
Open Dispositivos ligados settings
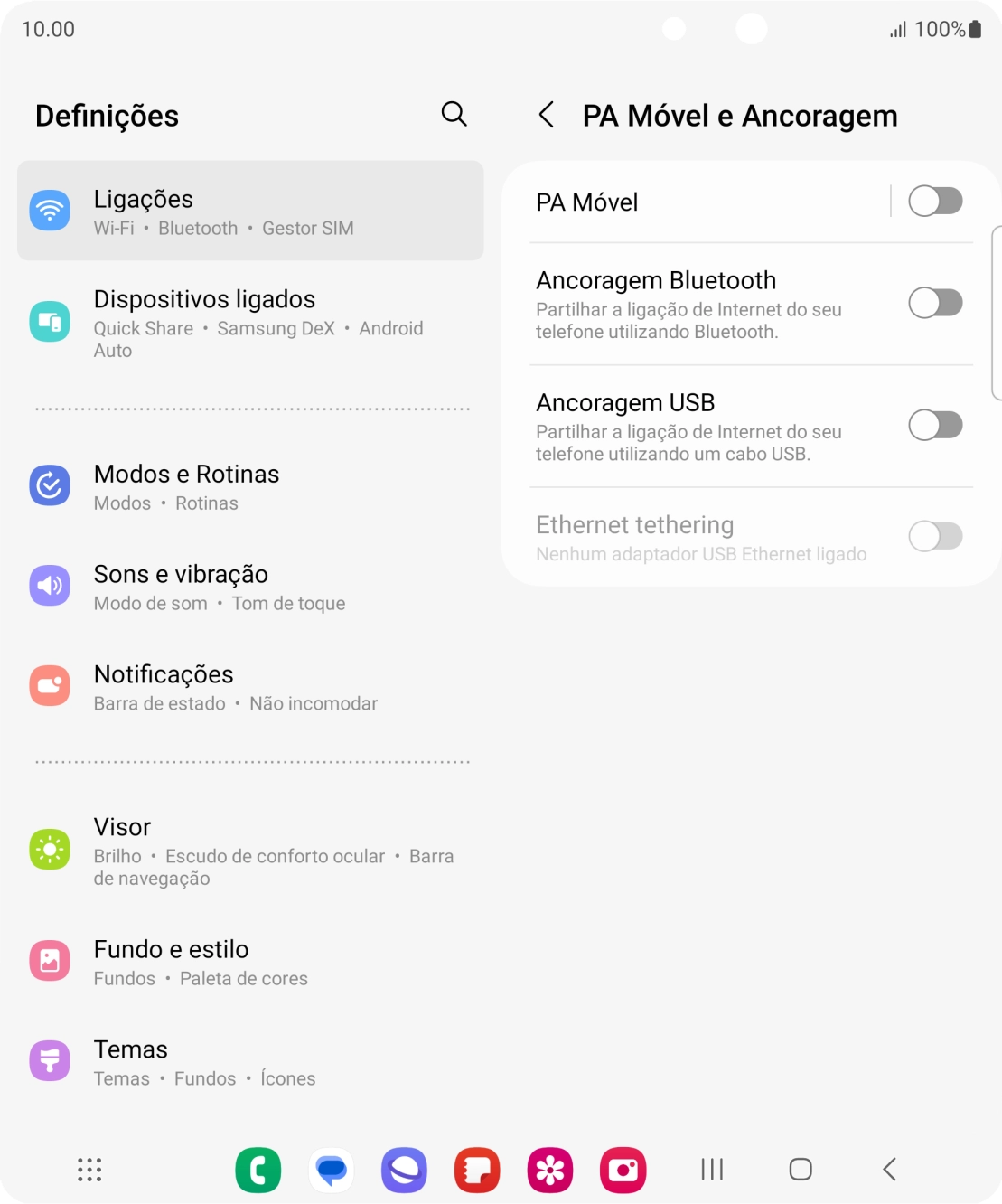click(250, 323)
